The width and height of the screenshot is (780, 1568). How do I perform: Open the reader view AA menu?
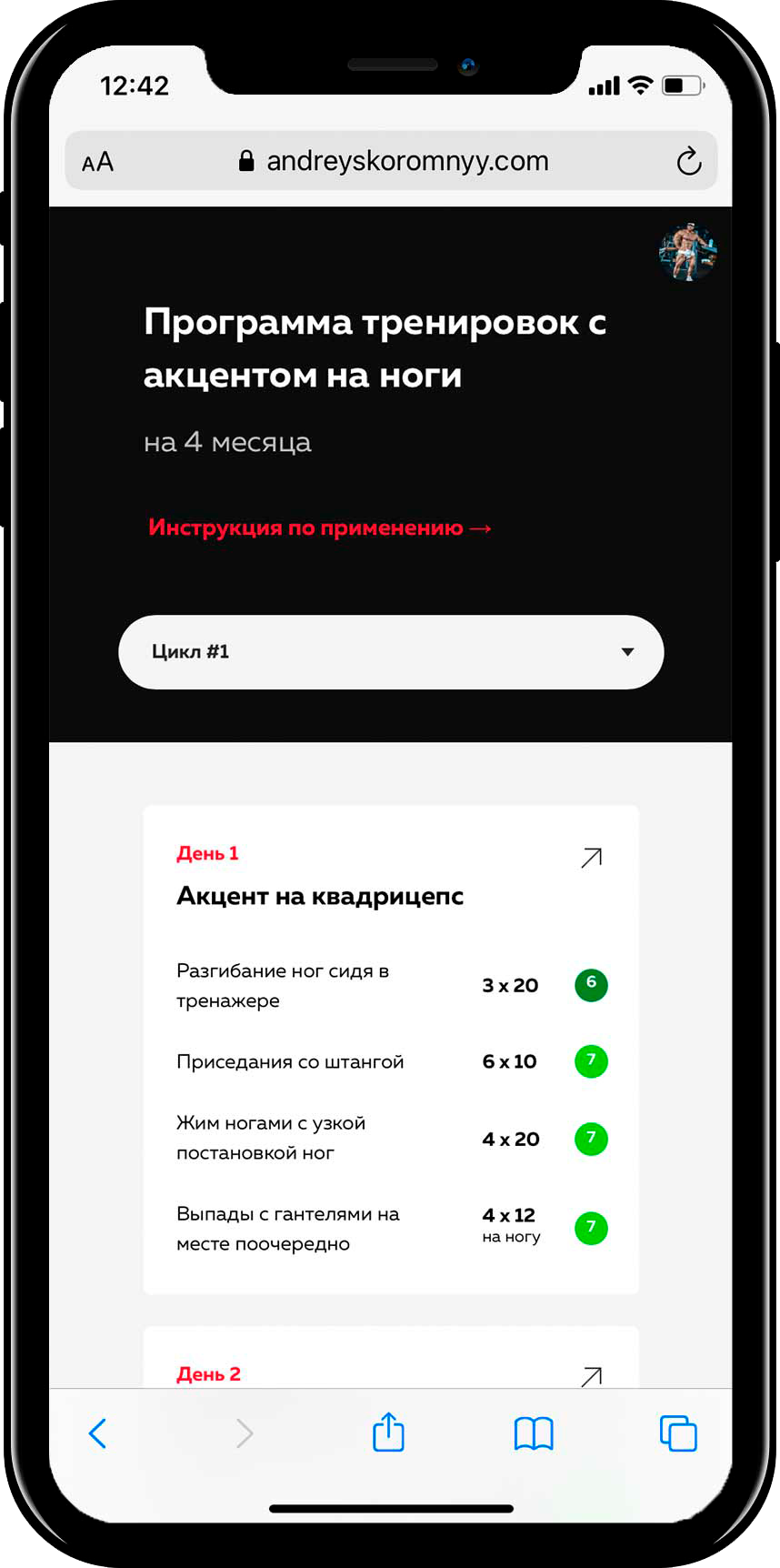coord(98,162)
